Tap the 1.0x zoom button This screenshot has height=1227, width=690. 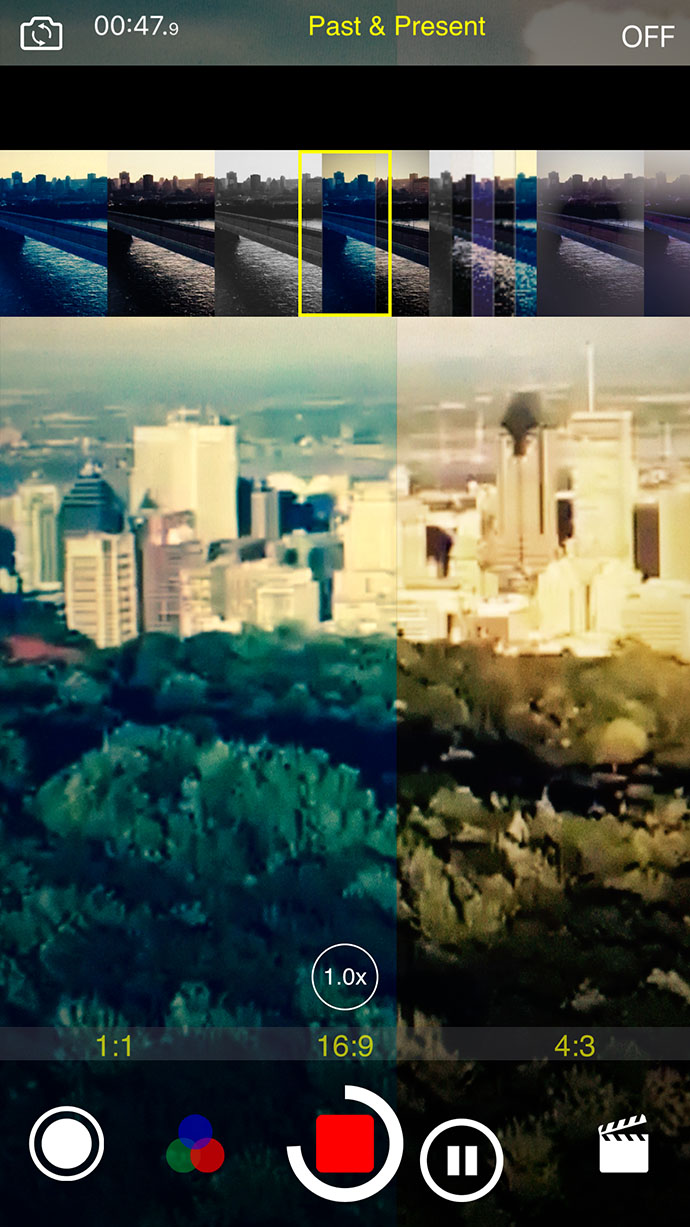345,976
